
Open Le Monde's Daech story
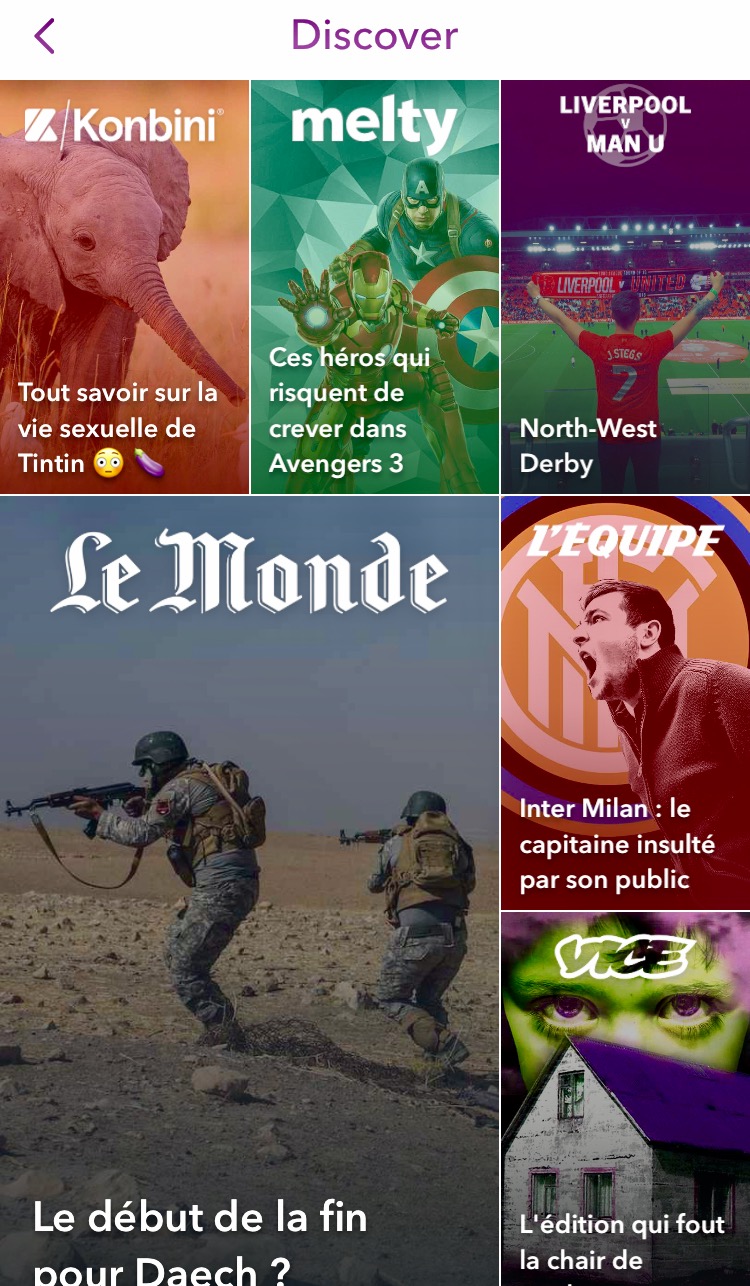coord(249,890)
